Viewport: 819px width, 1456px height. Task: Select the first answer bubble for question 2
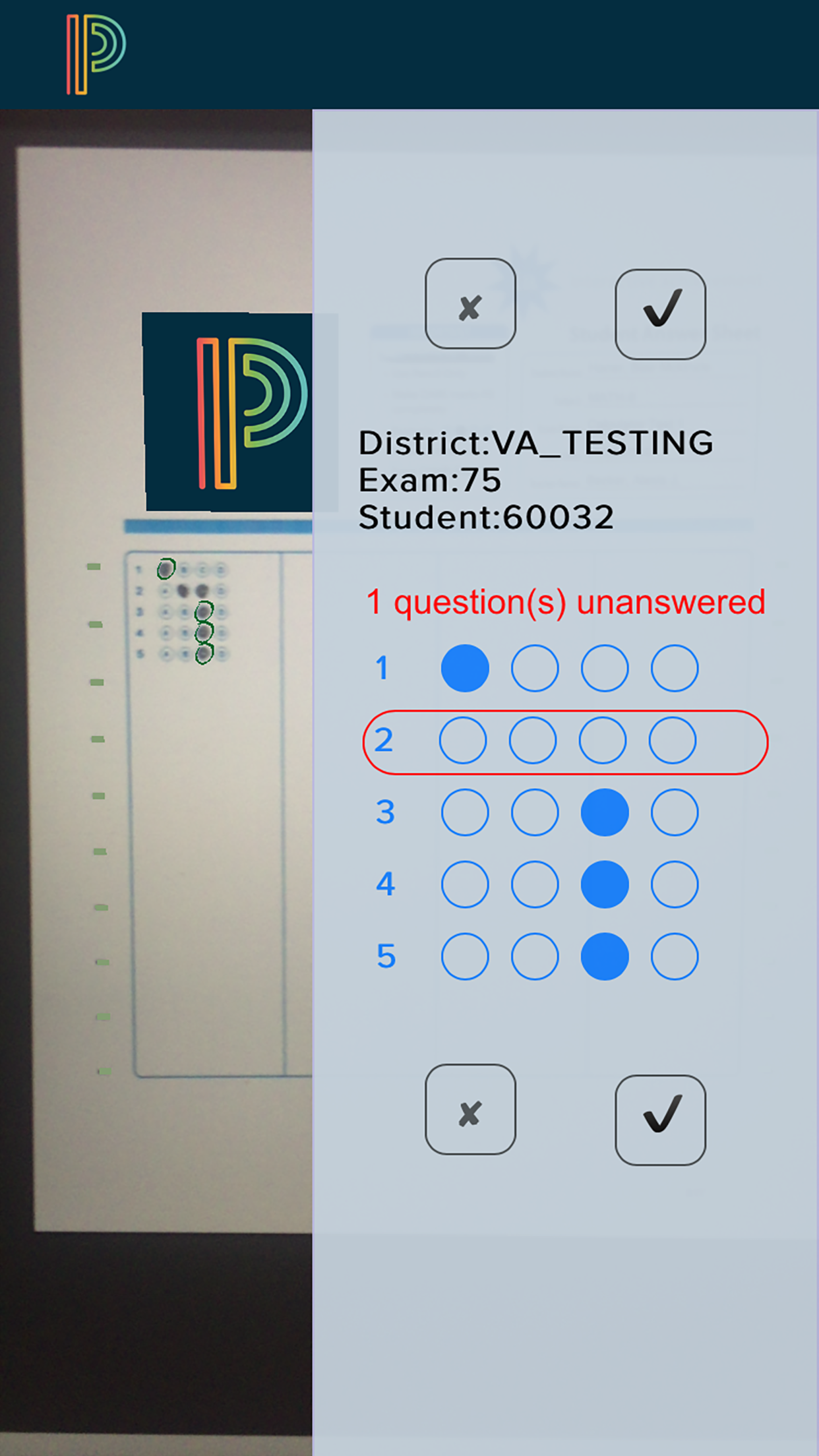click(x=465, y=741)
